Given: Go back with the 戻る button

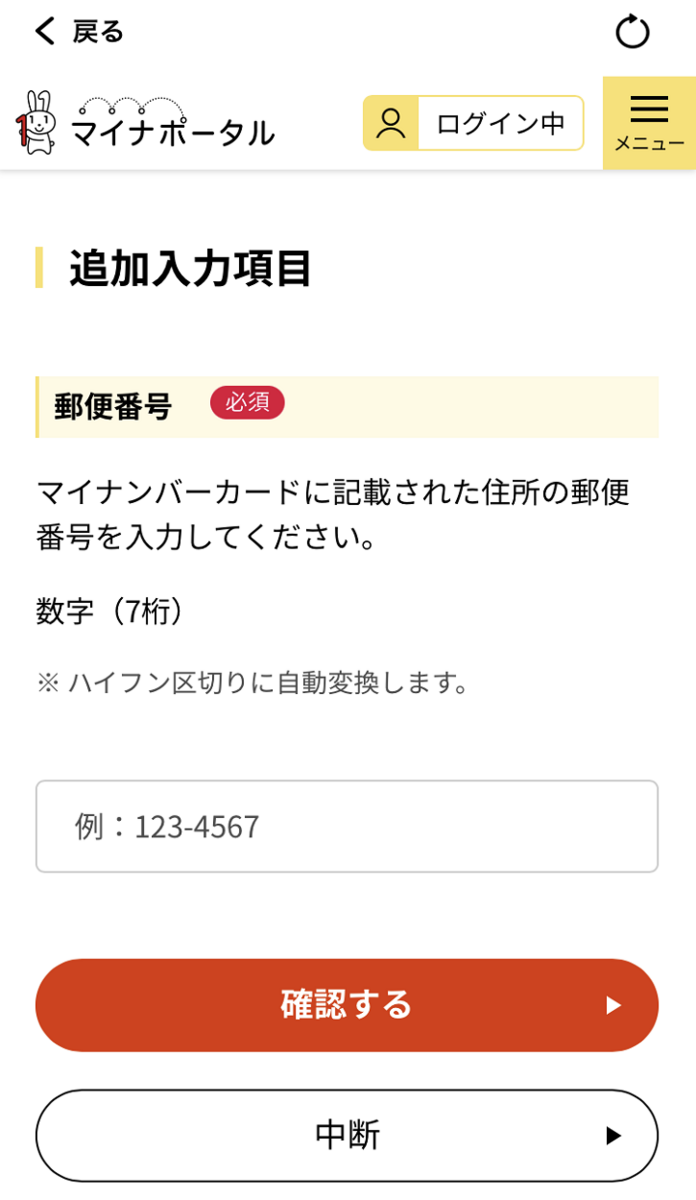Looking at the screenshot, I should [x=78, y=32].
